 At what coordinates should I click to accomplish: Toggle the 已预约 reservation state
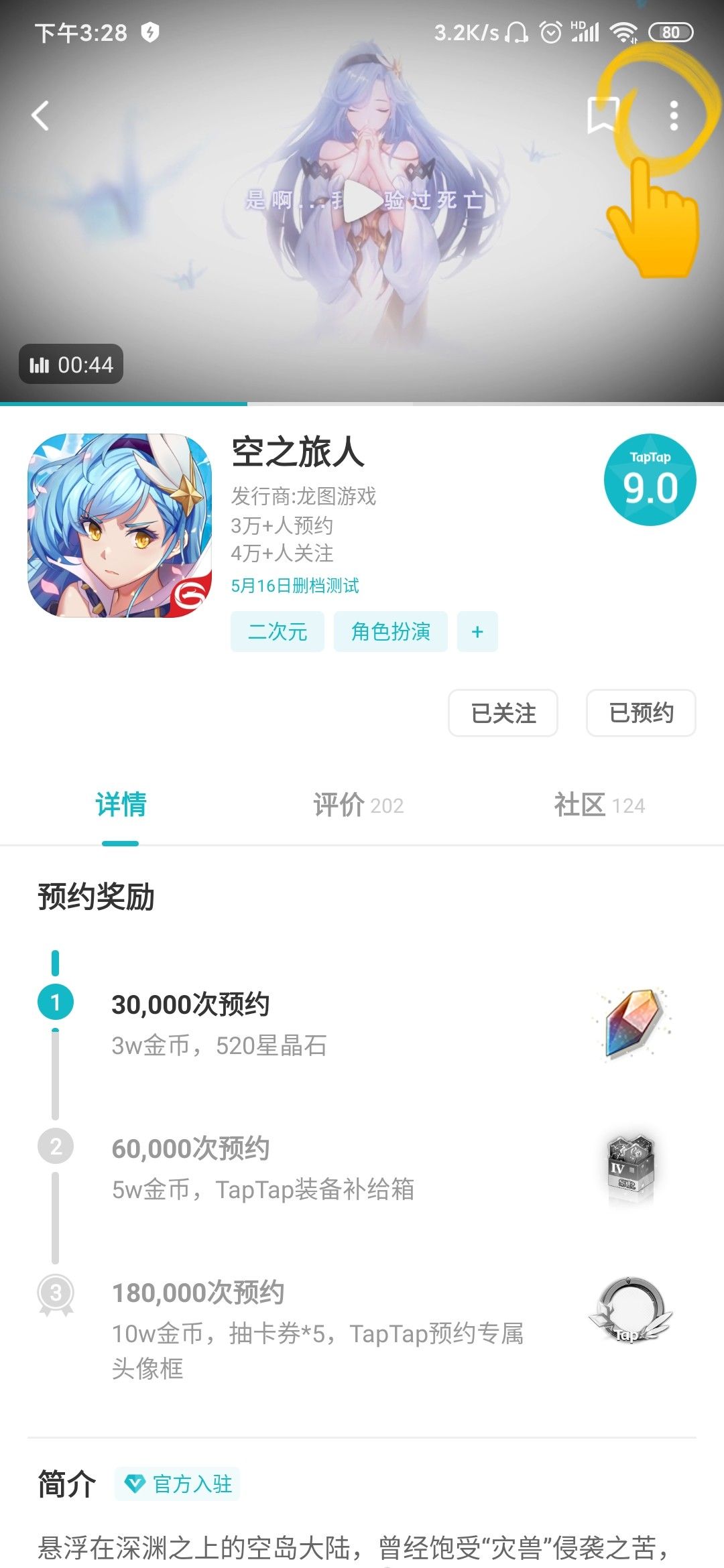(x=640, y=714)
